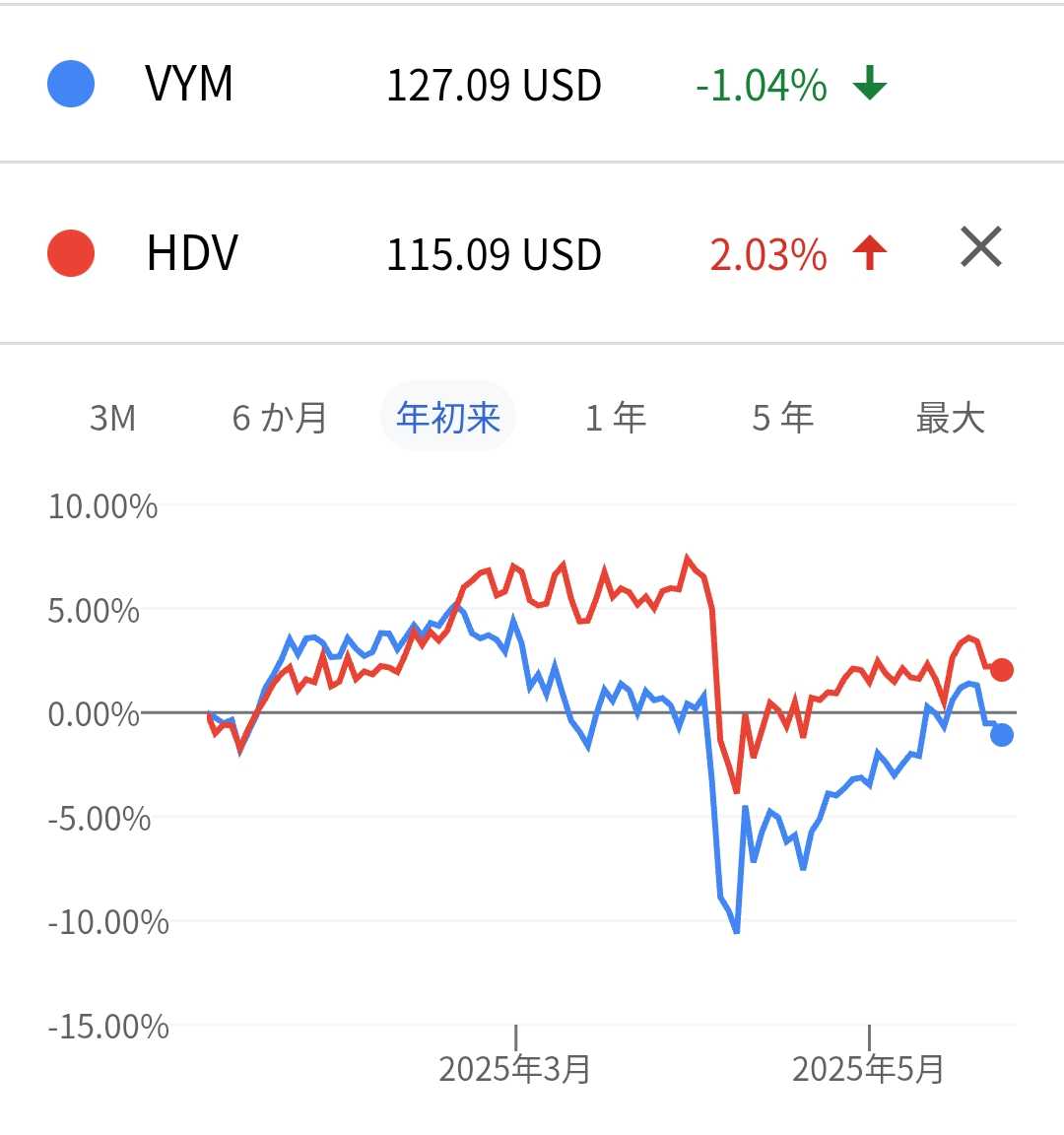Remove HDV from the comparison
The image size is (1064, 1135).
[980, 247]
